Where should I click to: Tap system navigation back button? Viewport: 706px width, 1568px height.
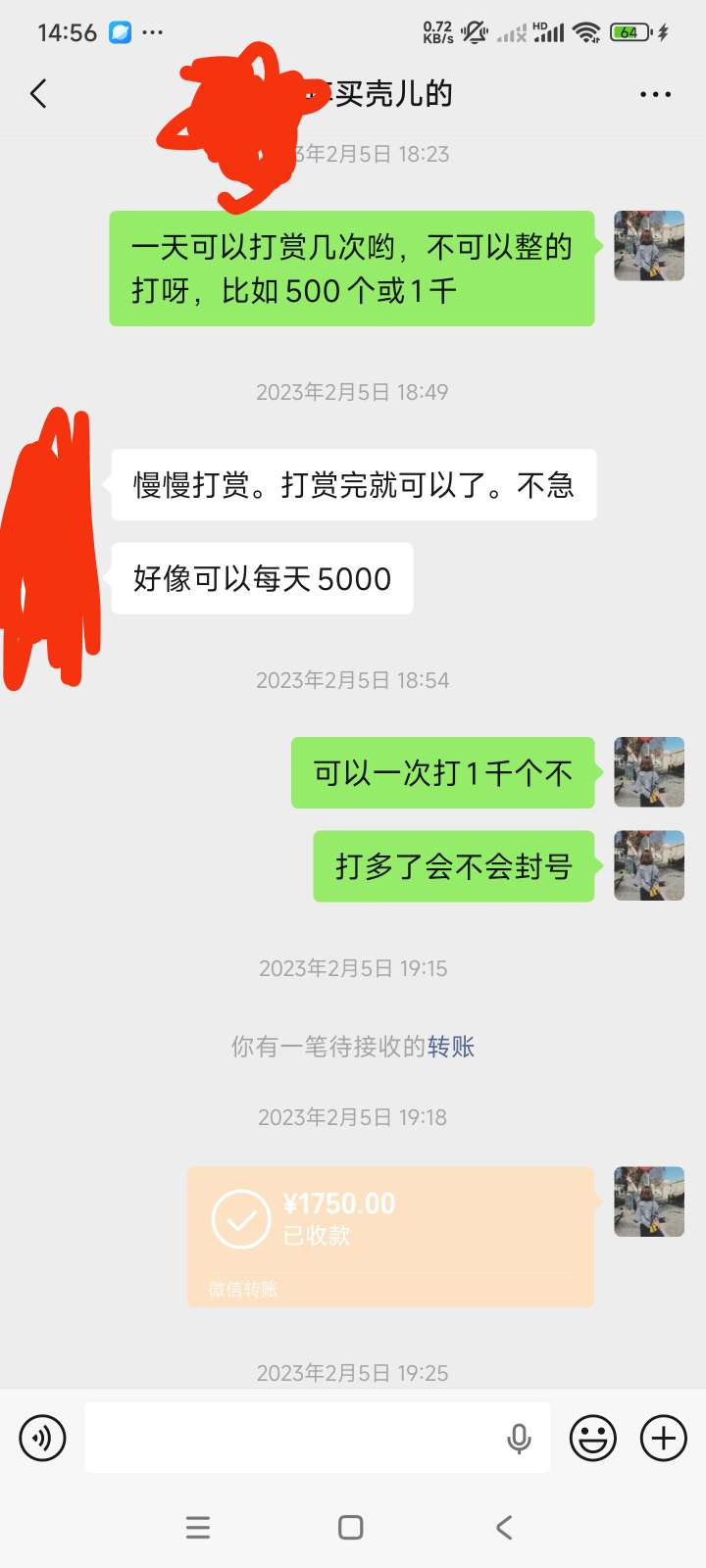point(504,1527)
